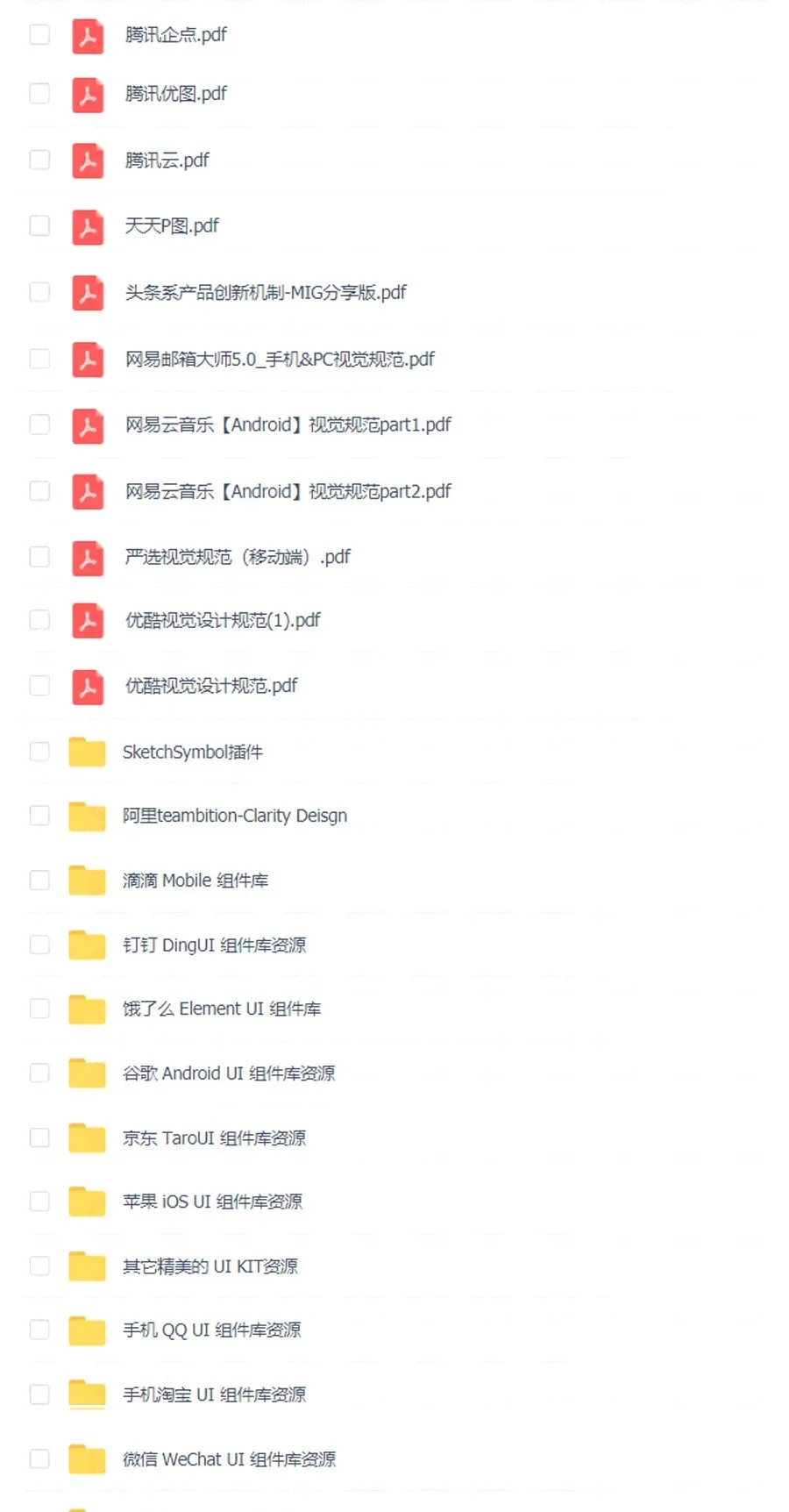Open the SketchSymbol插件 folder
This screenshot has width=789, height=1512.
[x=193, y=752]
